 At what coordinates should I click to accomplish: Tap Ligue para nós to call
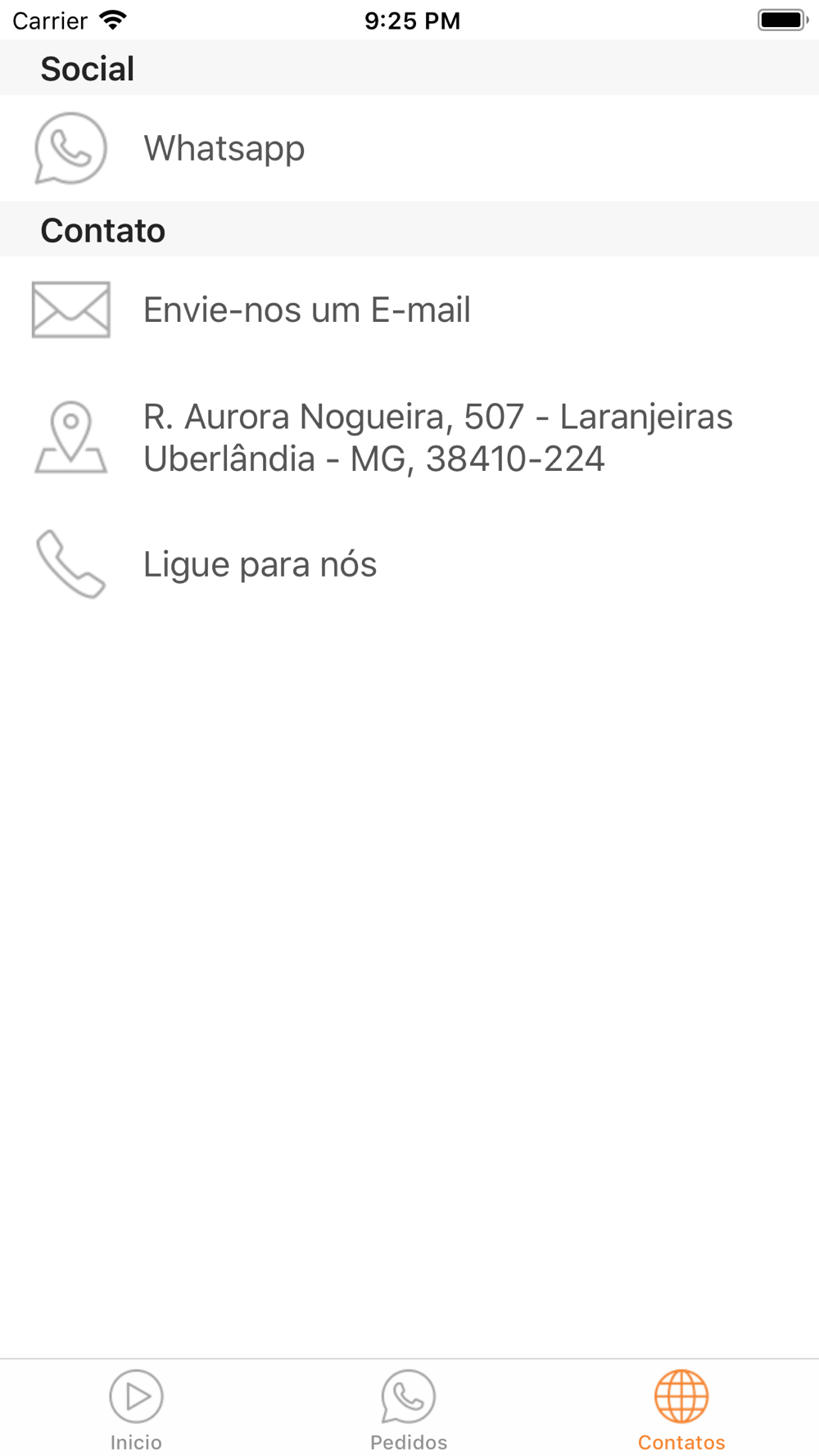click(409, 564)
